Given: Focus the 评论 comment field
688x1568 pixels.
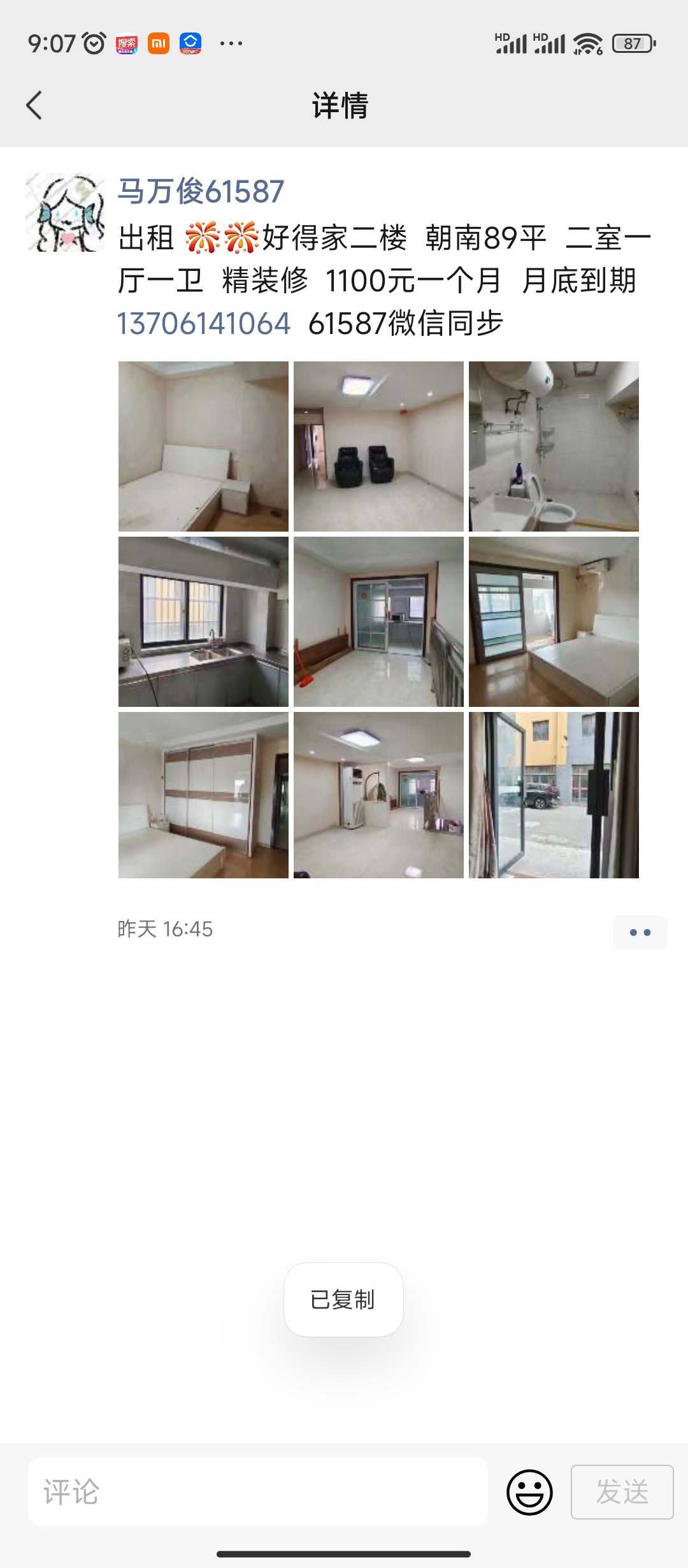Looking at the screenshot, I should [x=258, y=1492].
